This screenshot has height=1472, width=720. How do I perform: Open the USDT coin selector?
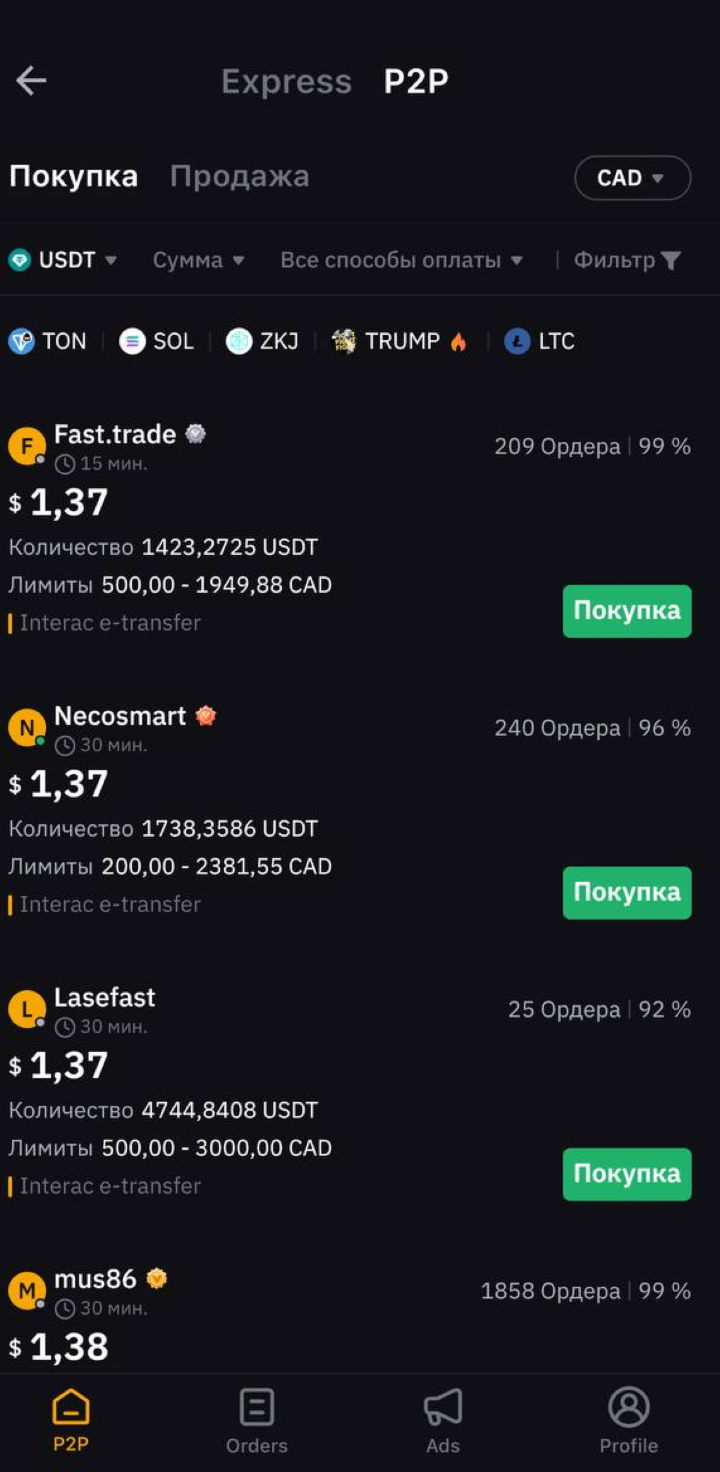pyautogui.click(x=63, y=260)
